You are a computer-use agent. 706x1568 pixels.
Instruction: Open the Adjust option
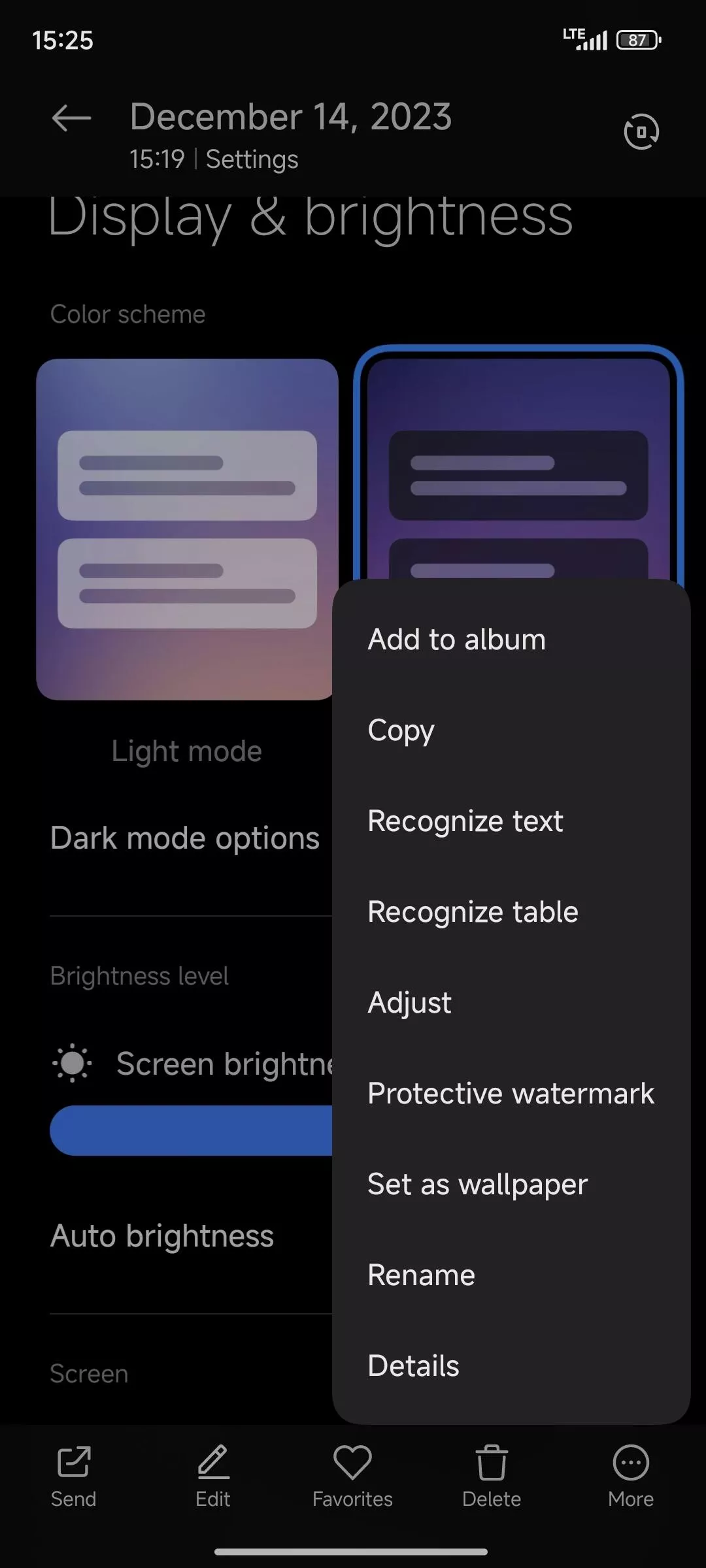(511, 1002)
